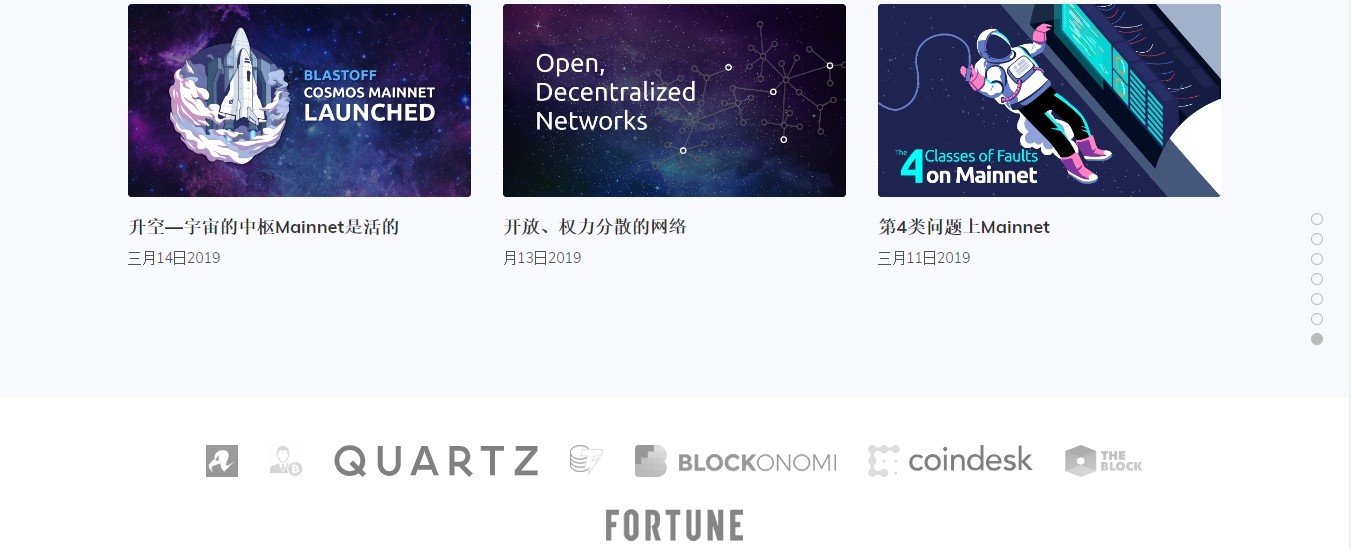Image resolution: width=1351 pixels, height=549 pixels.
Task: Jump to the first section dot
Action: 1317,219
